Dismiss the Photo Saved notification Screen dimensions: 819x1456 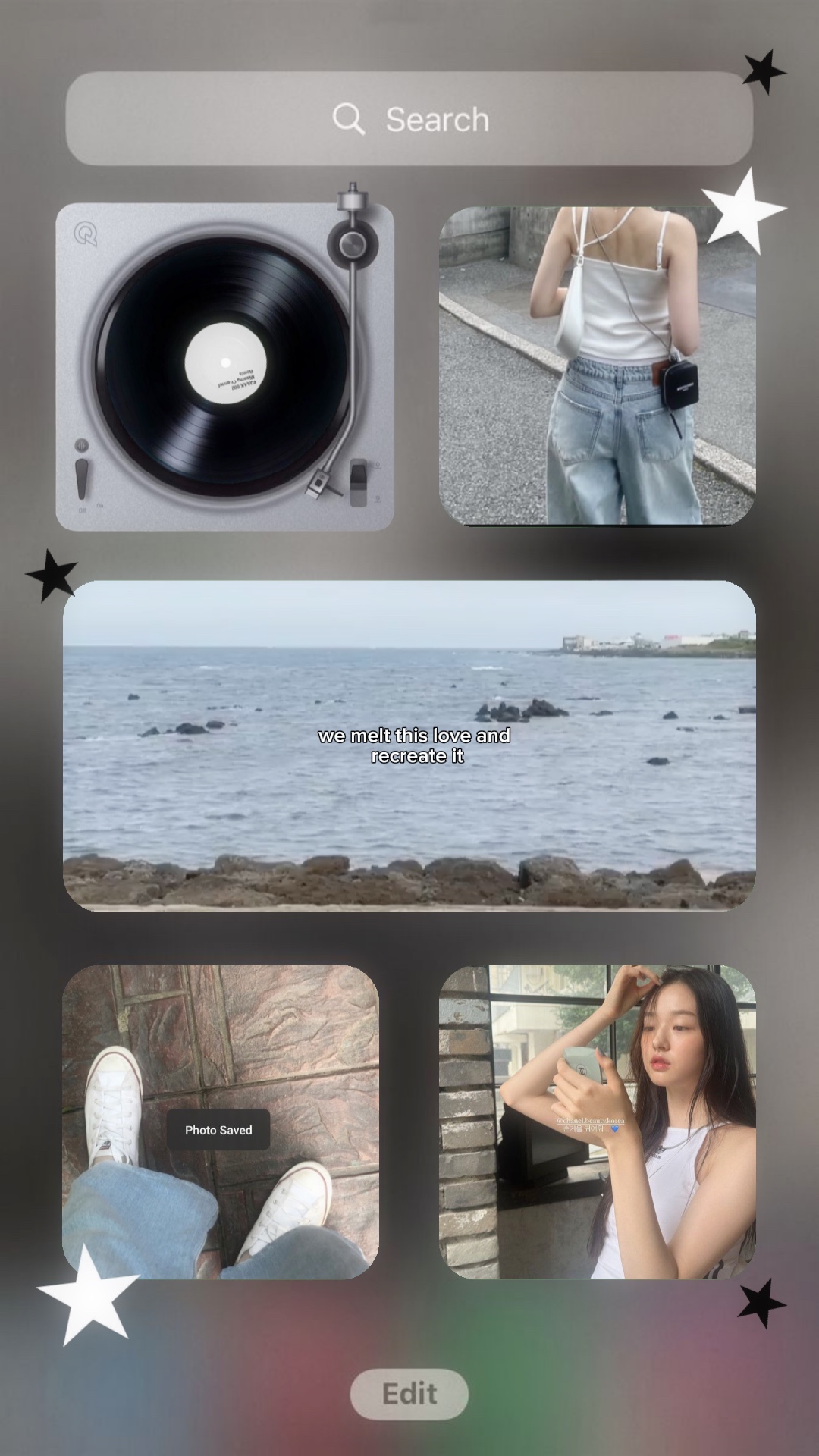[x=218, y=1129]
